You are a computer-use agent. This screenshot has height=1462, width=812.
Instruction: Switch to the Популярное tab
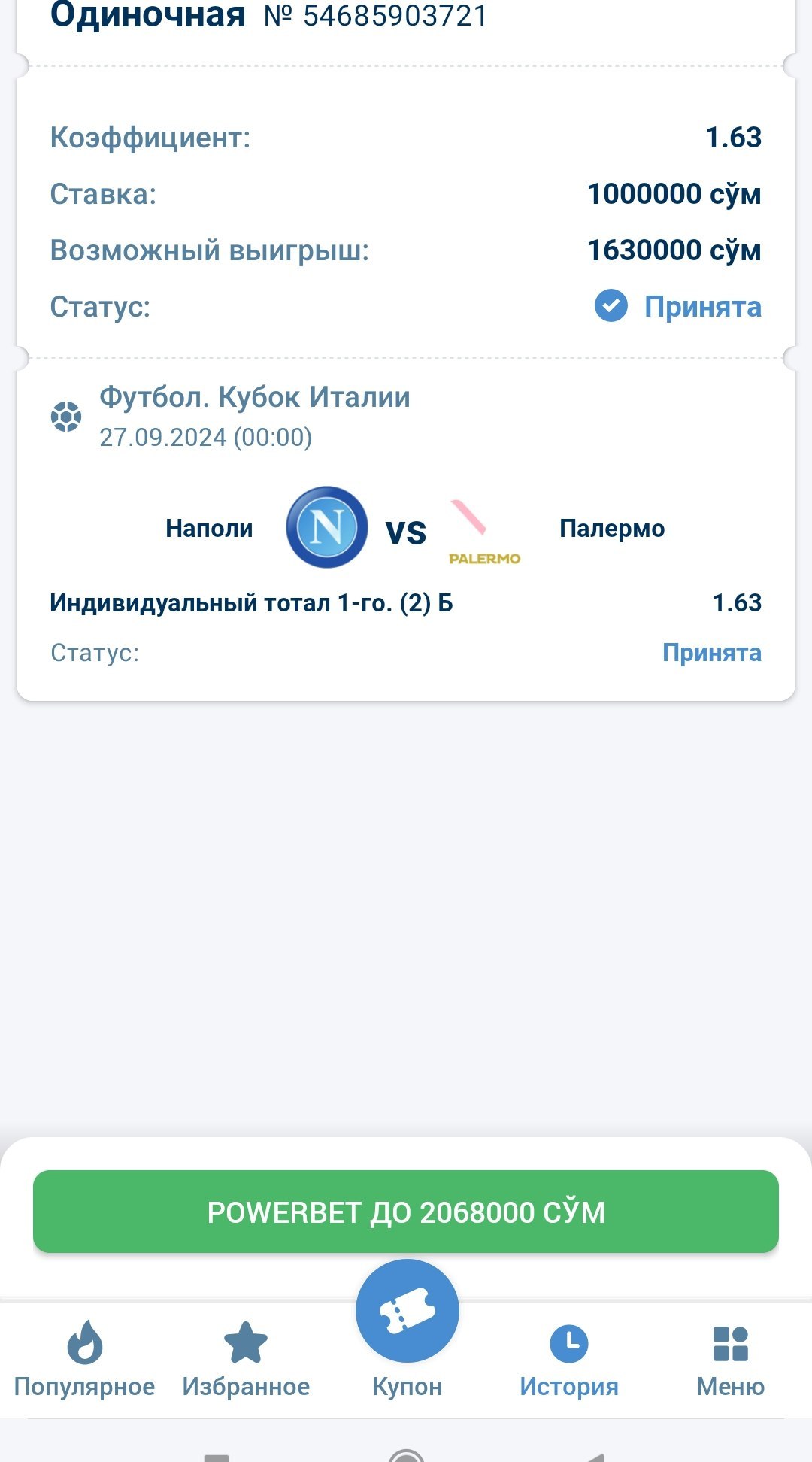tap(84, 1358)
